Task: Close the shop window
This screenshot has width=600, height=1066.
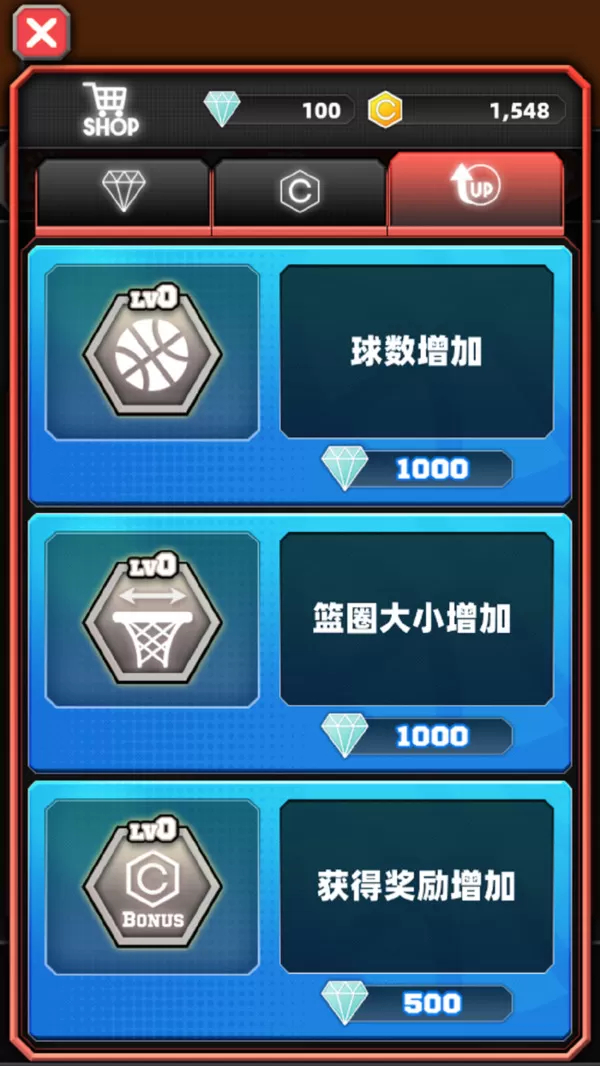Action: point(41,34)
